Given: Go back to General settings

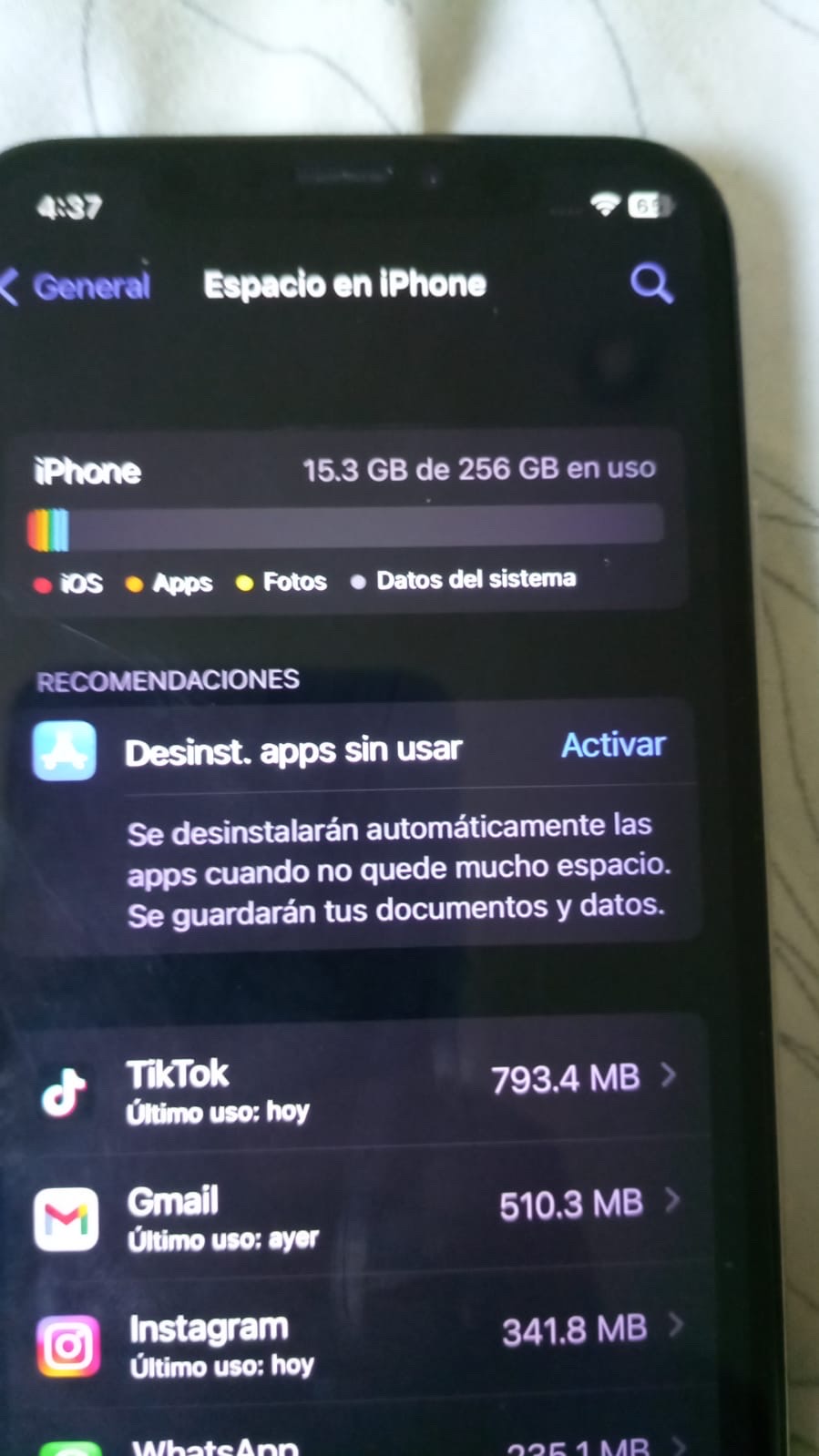Looking at the screenshot, I should (77, 287).
